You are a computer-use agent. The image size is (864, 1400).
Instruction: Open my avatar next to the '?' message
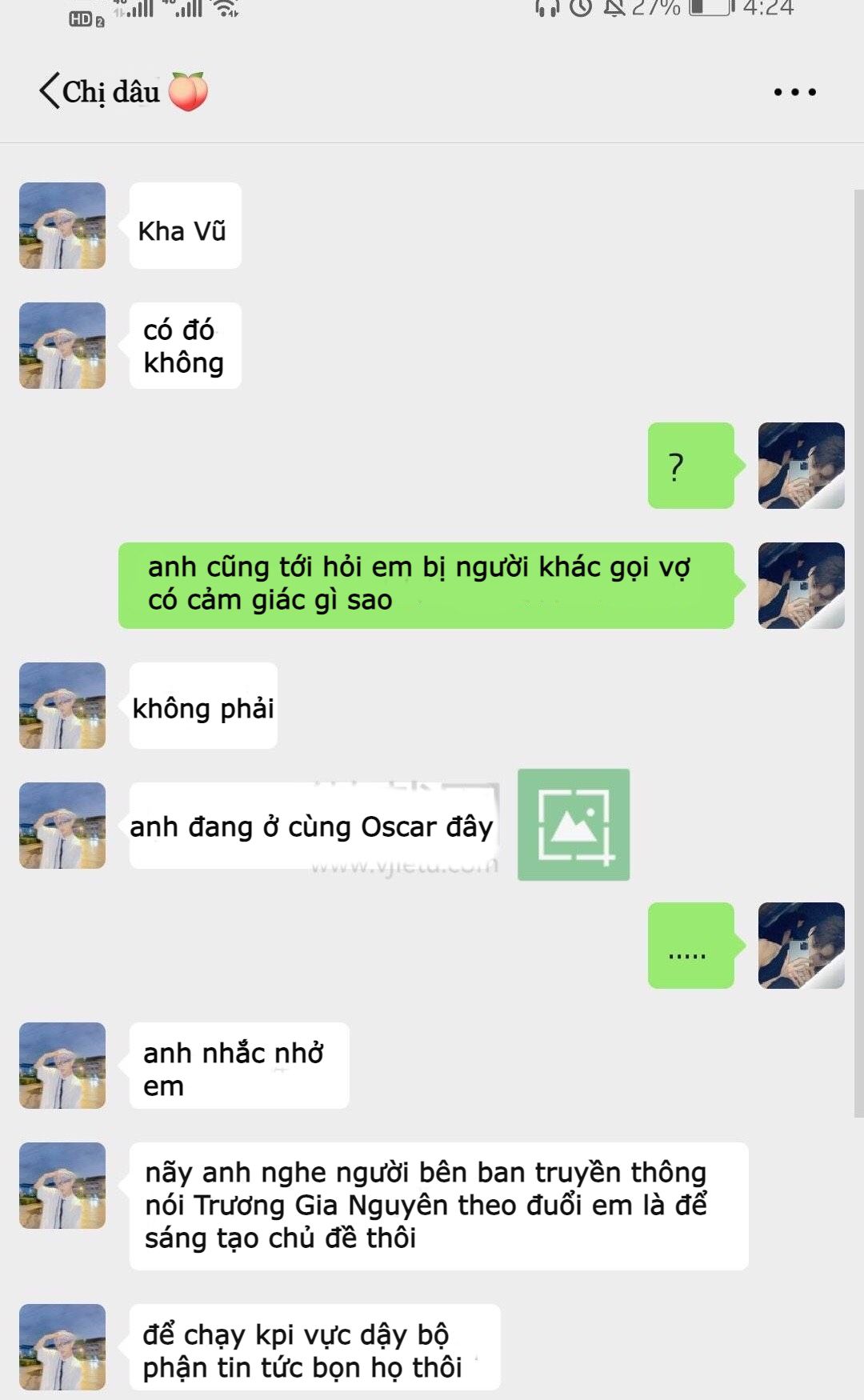(x=801, y=466)
